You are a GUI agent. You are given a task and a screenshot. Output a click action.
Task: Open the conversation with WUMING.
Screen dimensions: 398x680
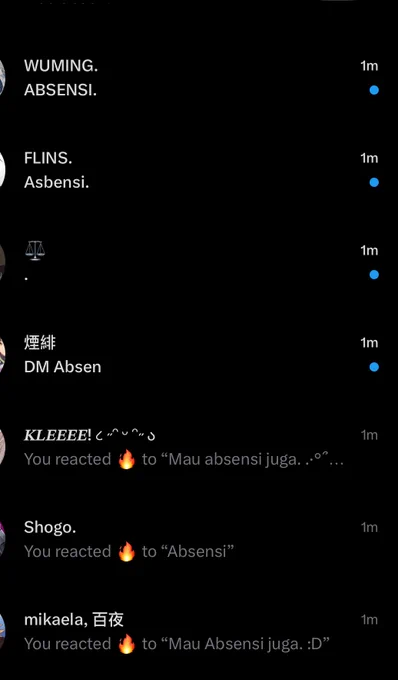(x=199, y=78)
